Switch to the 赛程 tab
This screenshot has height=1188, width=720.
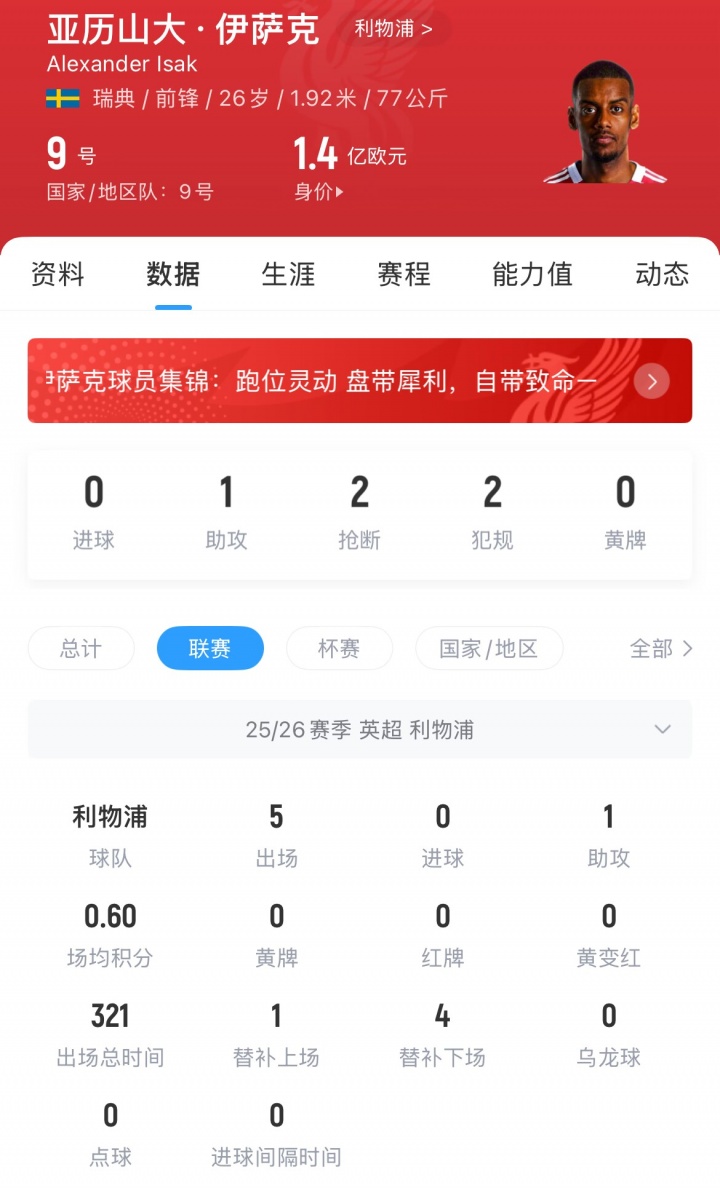coord(404,274)
